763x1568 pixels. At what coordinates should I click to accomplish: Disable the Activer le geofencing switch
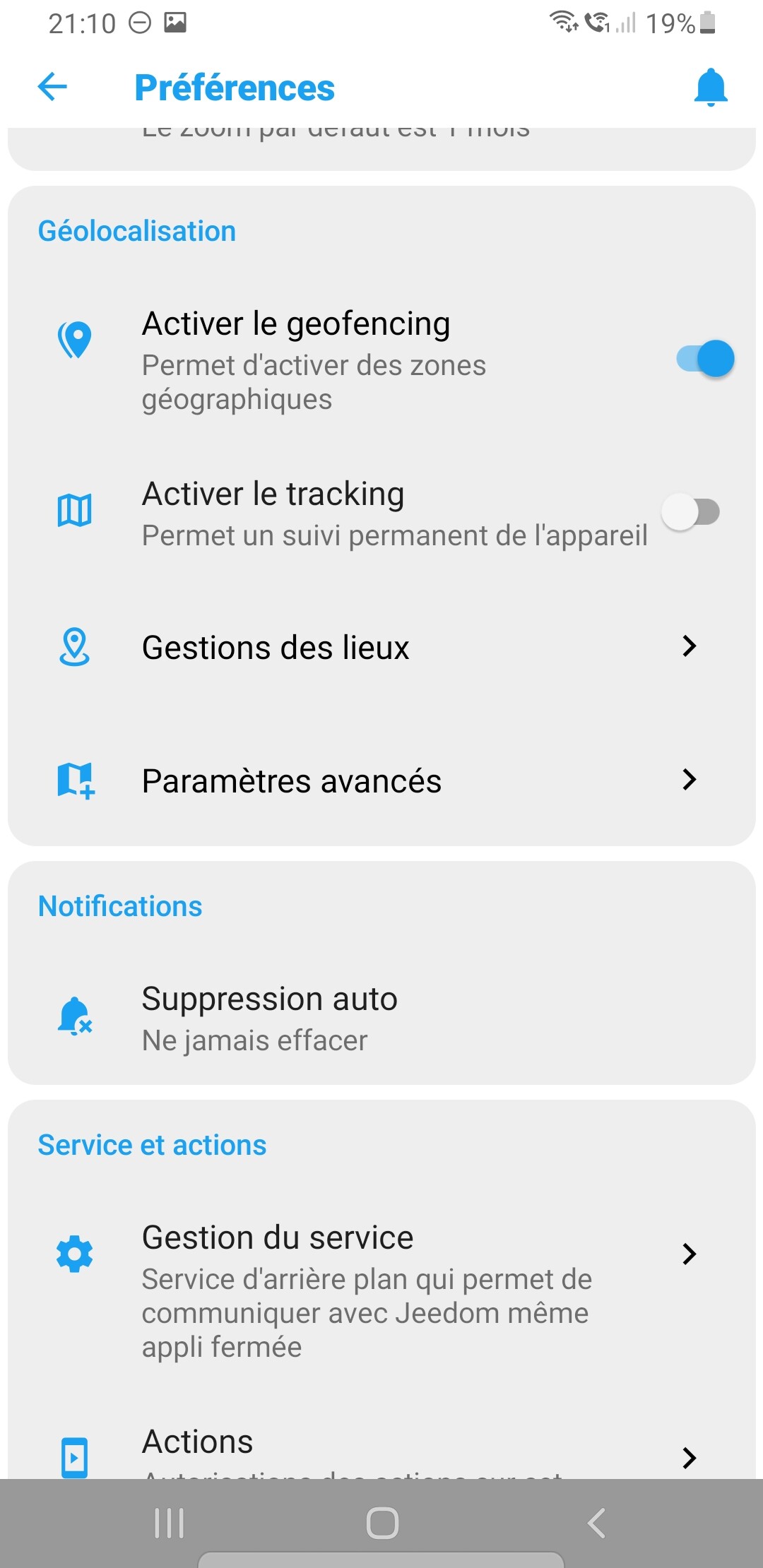705,358
